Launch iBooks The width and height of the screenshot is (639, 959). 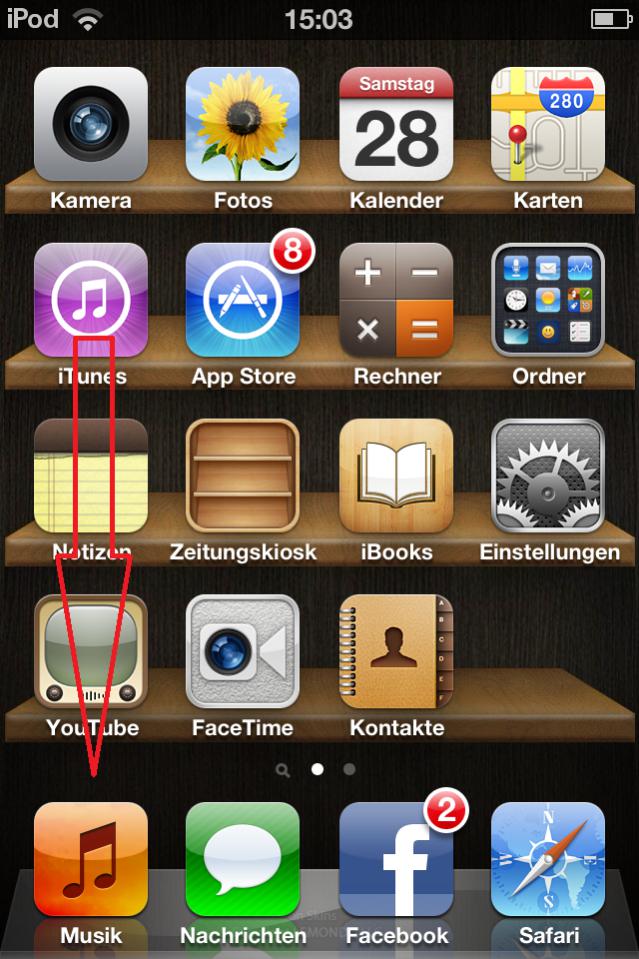pos(396,476)
